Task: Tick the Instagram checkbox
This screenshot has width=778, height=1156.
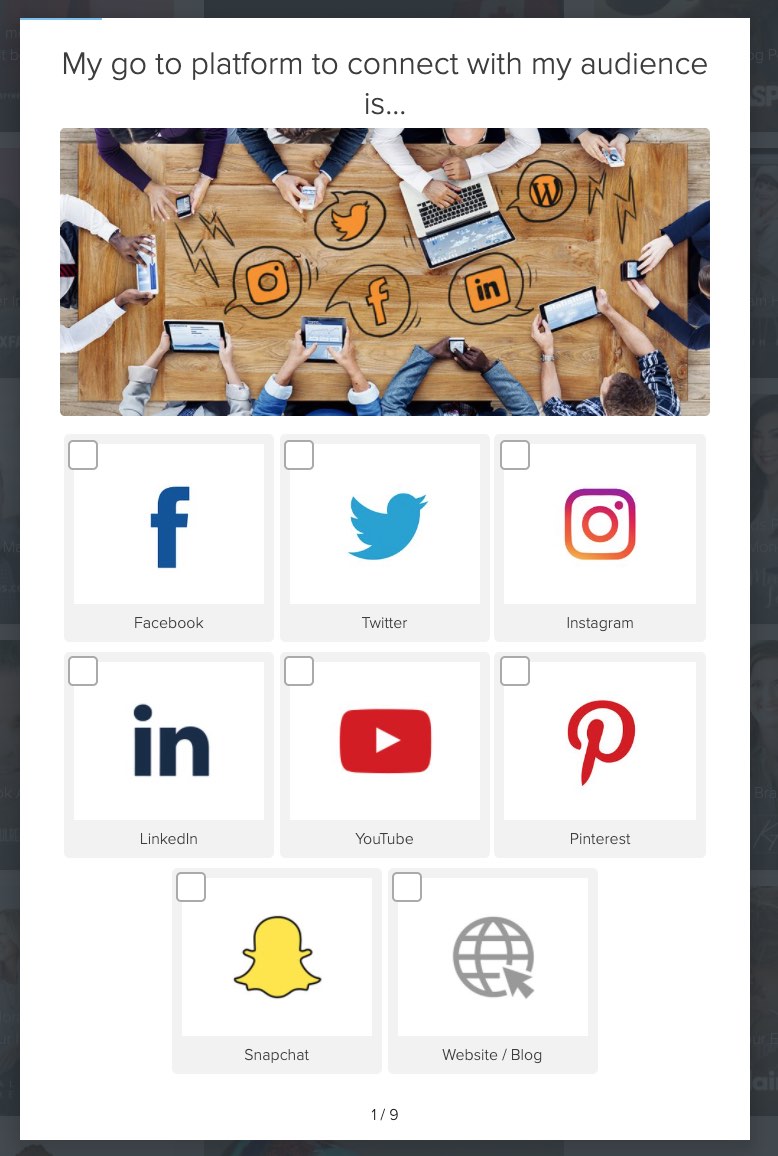Action: (515, 455)
